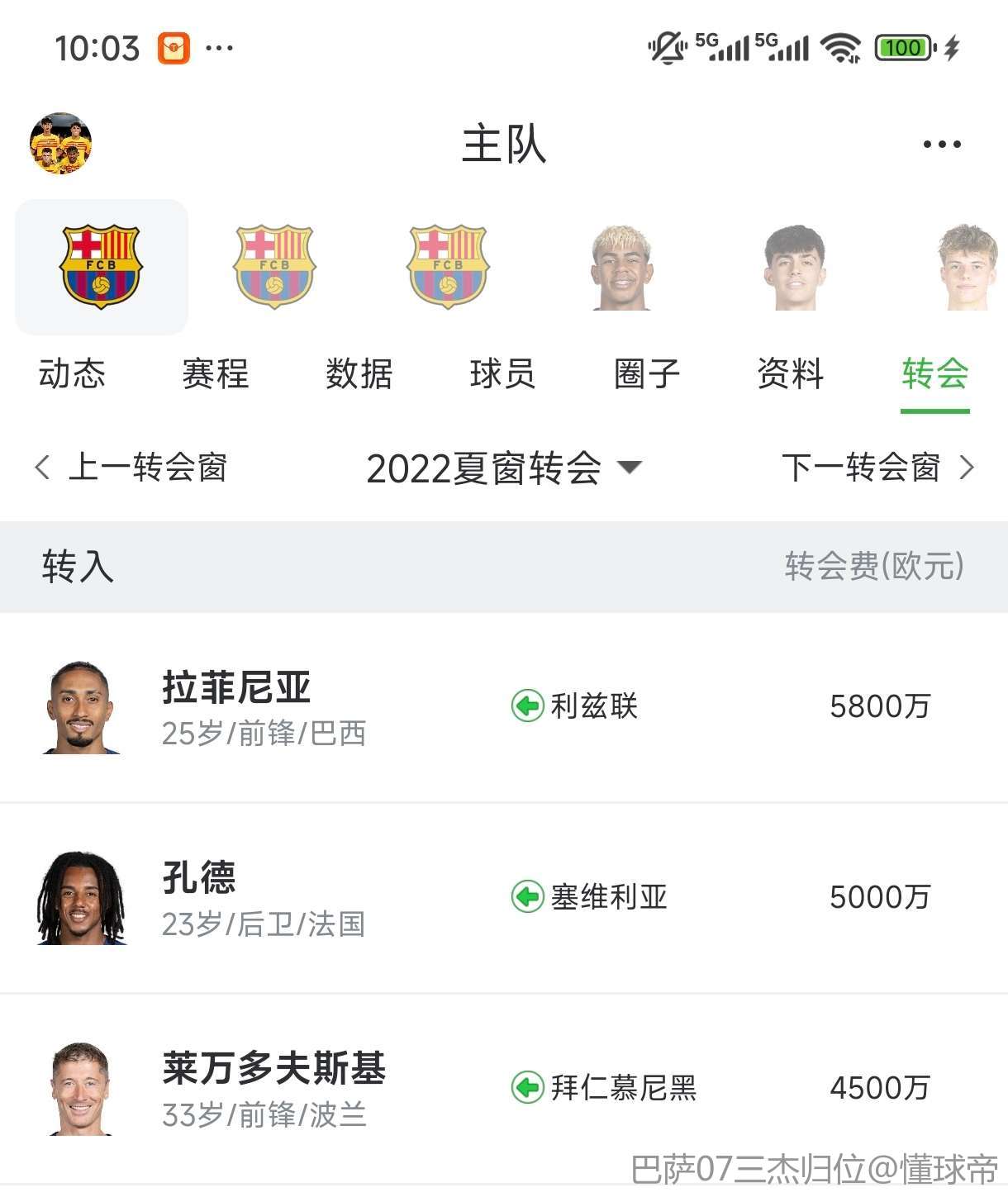Switch to the 赛程 tab
The height and width of the screenshot is (1197, 1008).
(216, 374)
